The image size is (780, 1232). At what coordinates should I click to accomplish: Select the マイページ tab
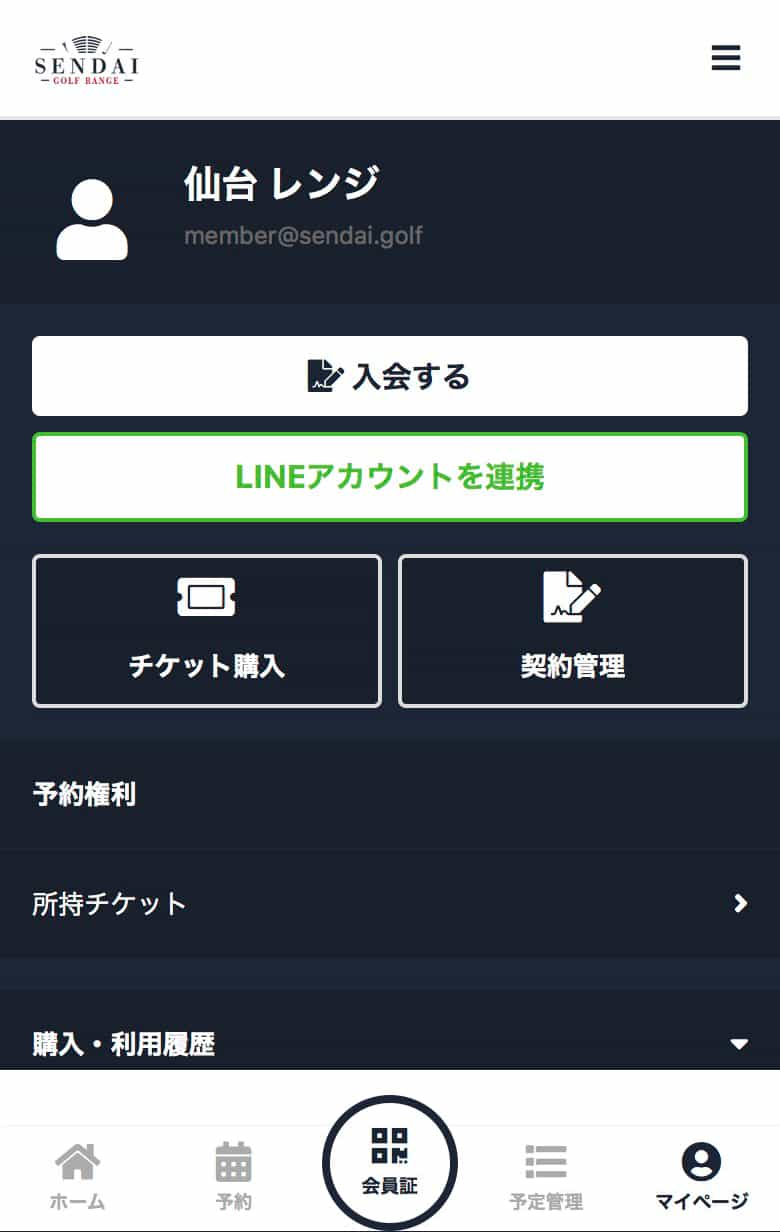[701, 1176]
